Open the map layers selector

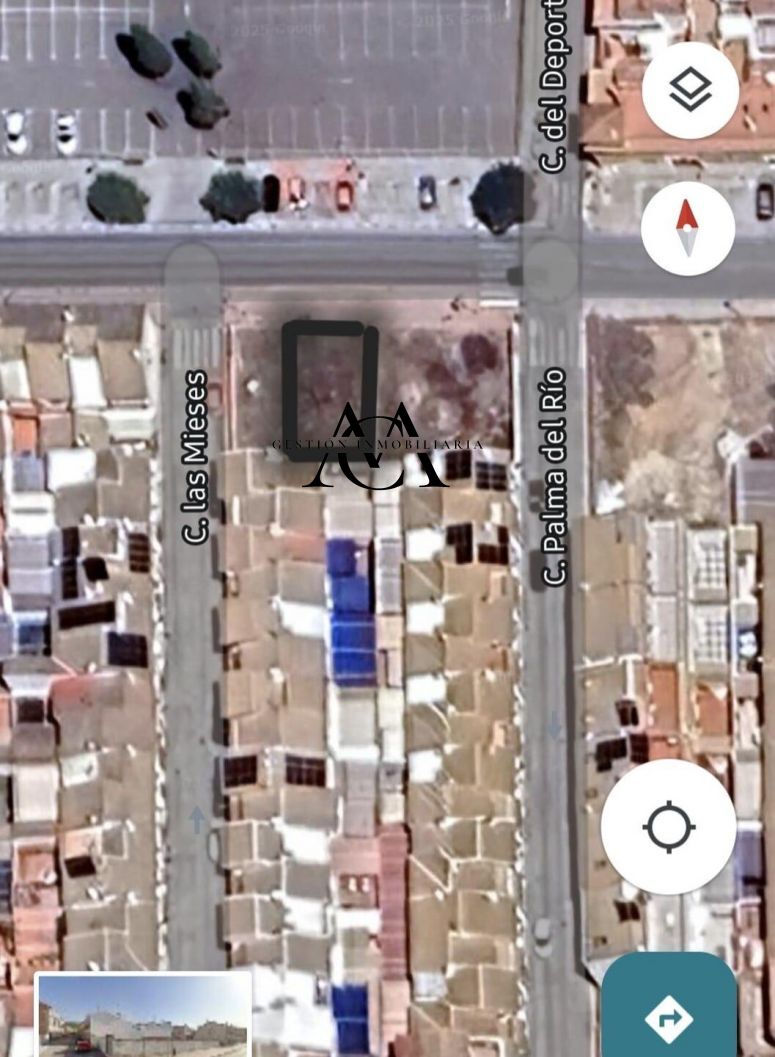point(690,91)
